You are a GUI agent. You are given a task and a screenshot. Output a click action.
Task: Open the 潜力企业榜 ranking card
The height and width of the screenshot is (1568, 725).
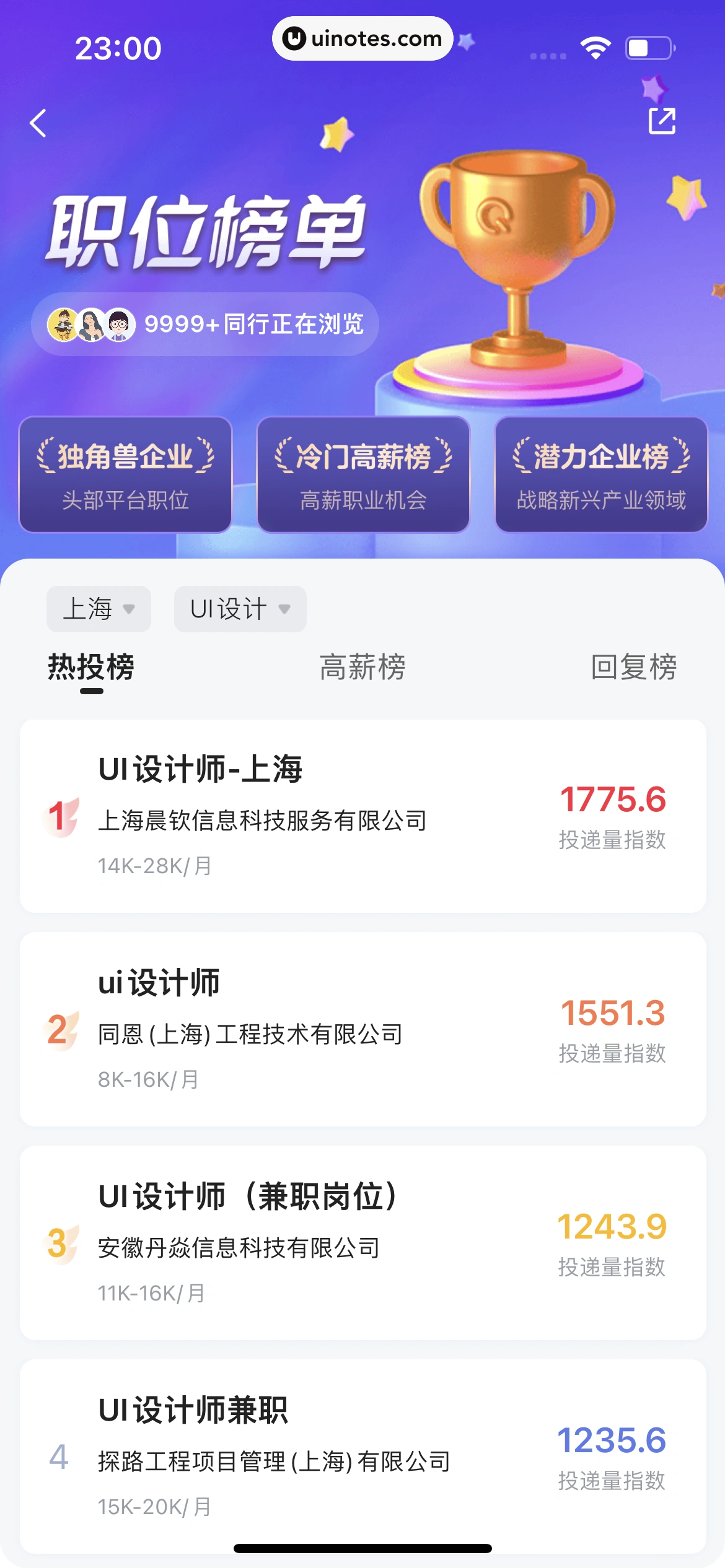pos(601,474)
